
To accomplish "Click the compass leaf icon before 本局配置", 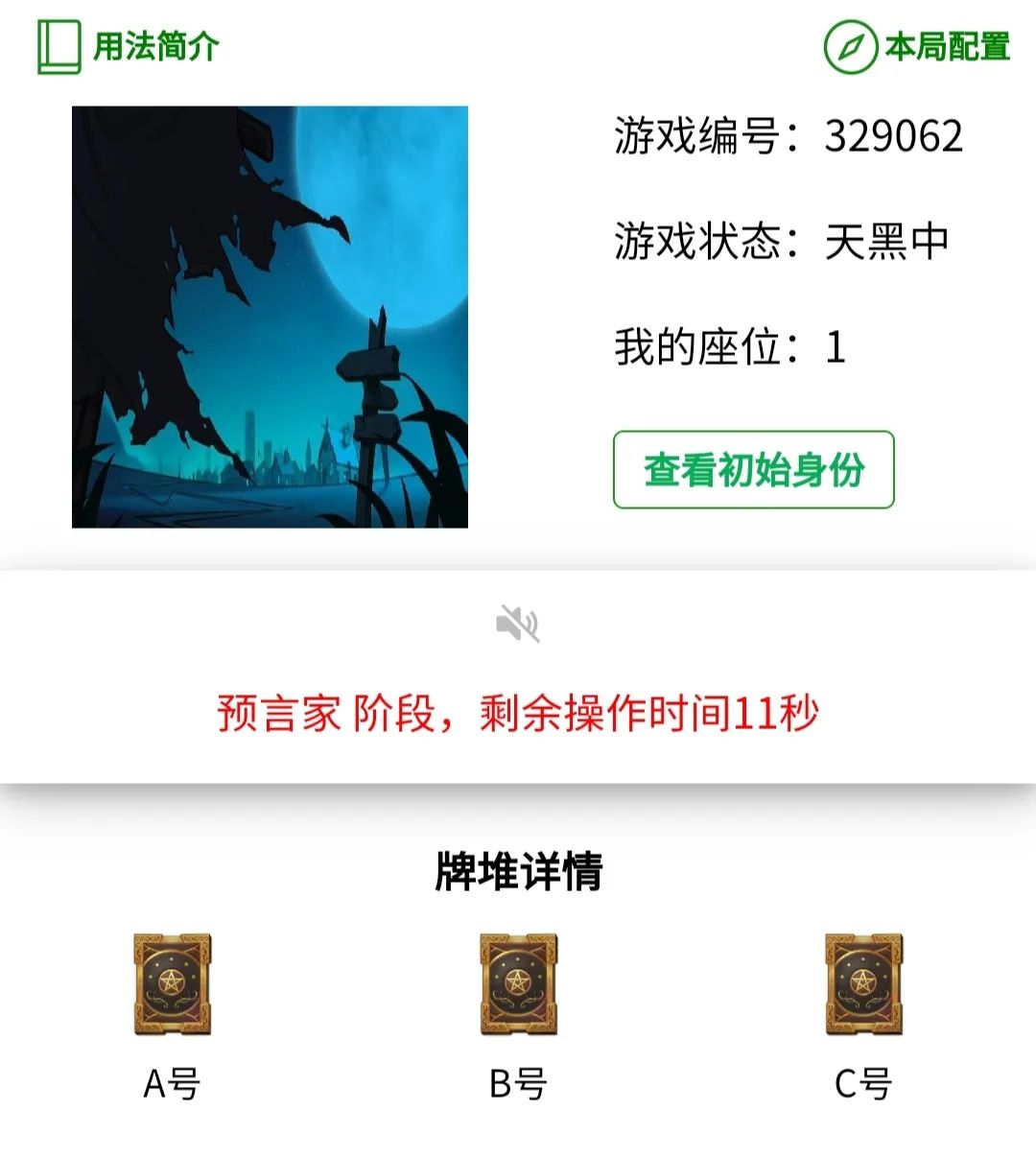I will point(852,44).
